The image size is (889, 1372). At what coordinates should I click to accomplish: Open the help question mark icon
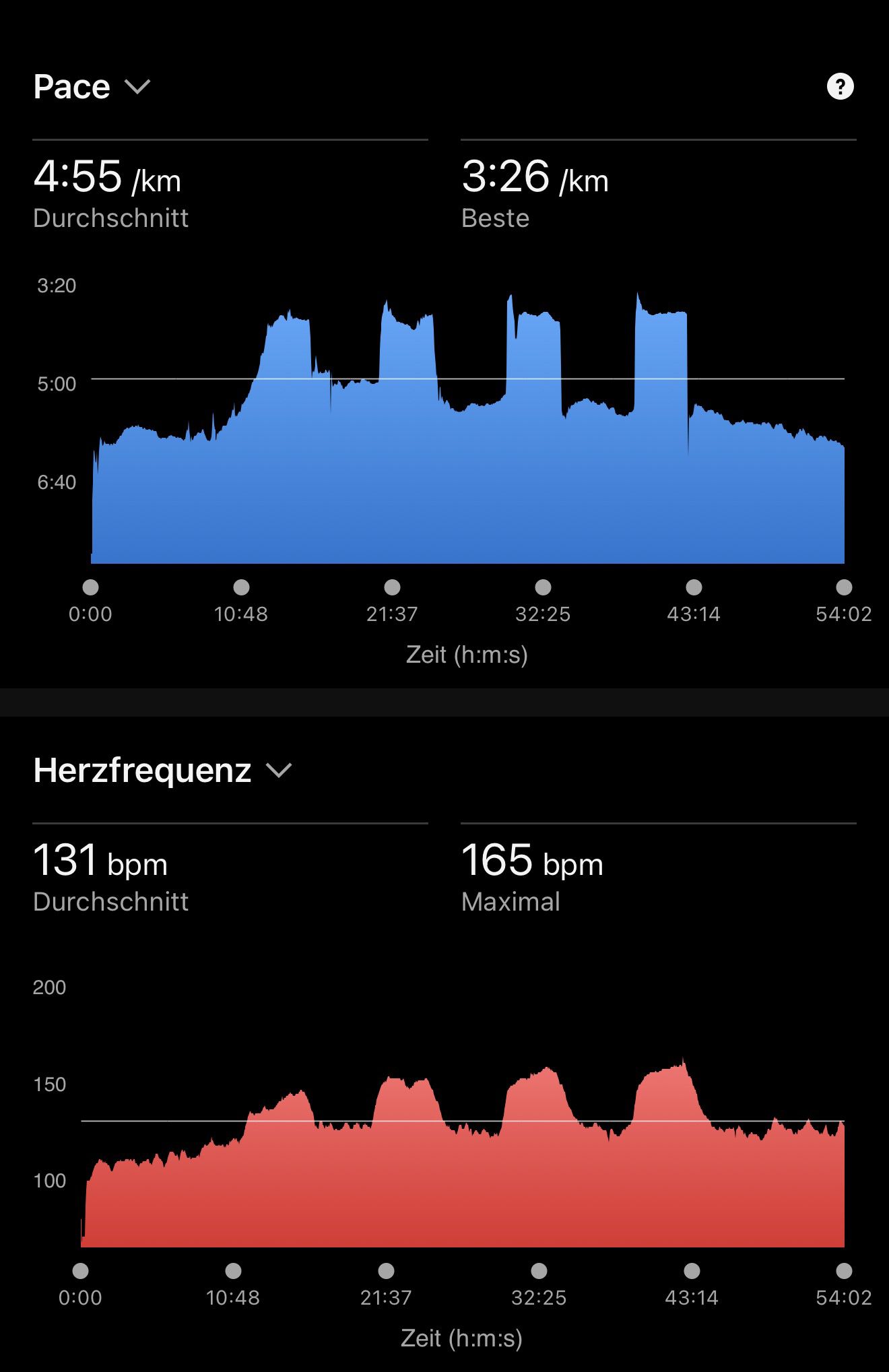point(840,86)
